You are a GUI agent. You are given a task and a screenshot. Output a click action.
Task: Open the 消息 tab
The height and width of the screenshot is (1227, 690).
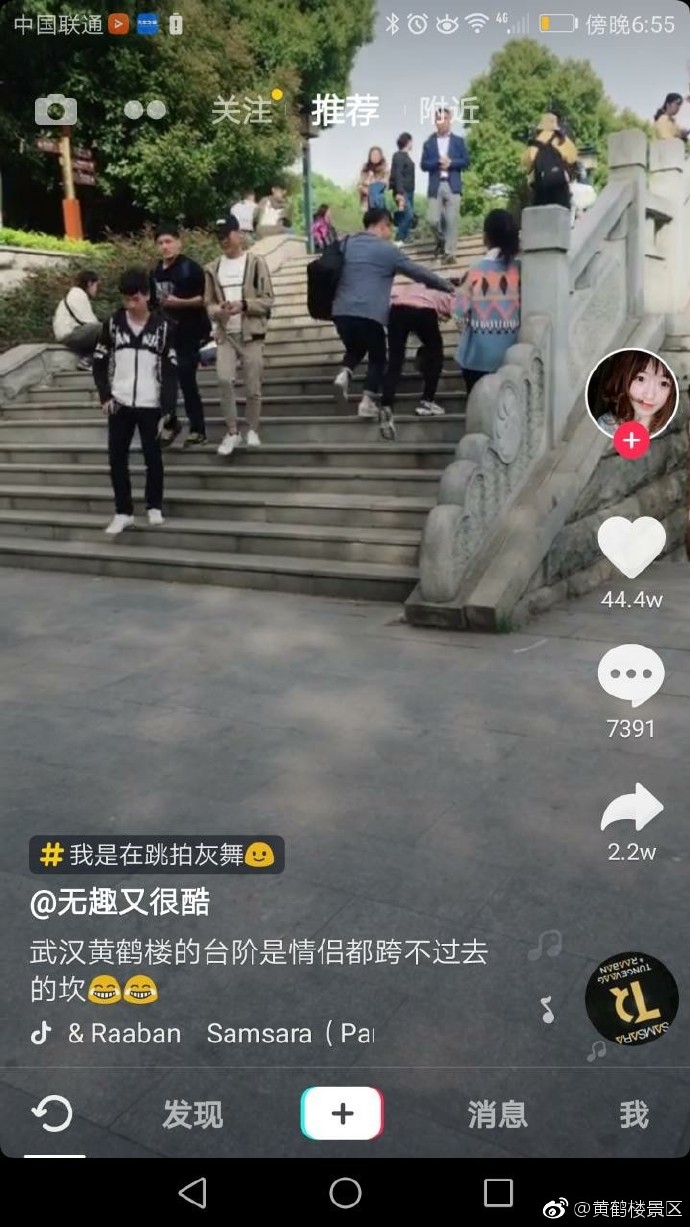click(497, 1114)
